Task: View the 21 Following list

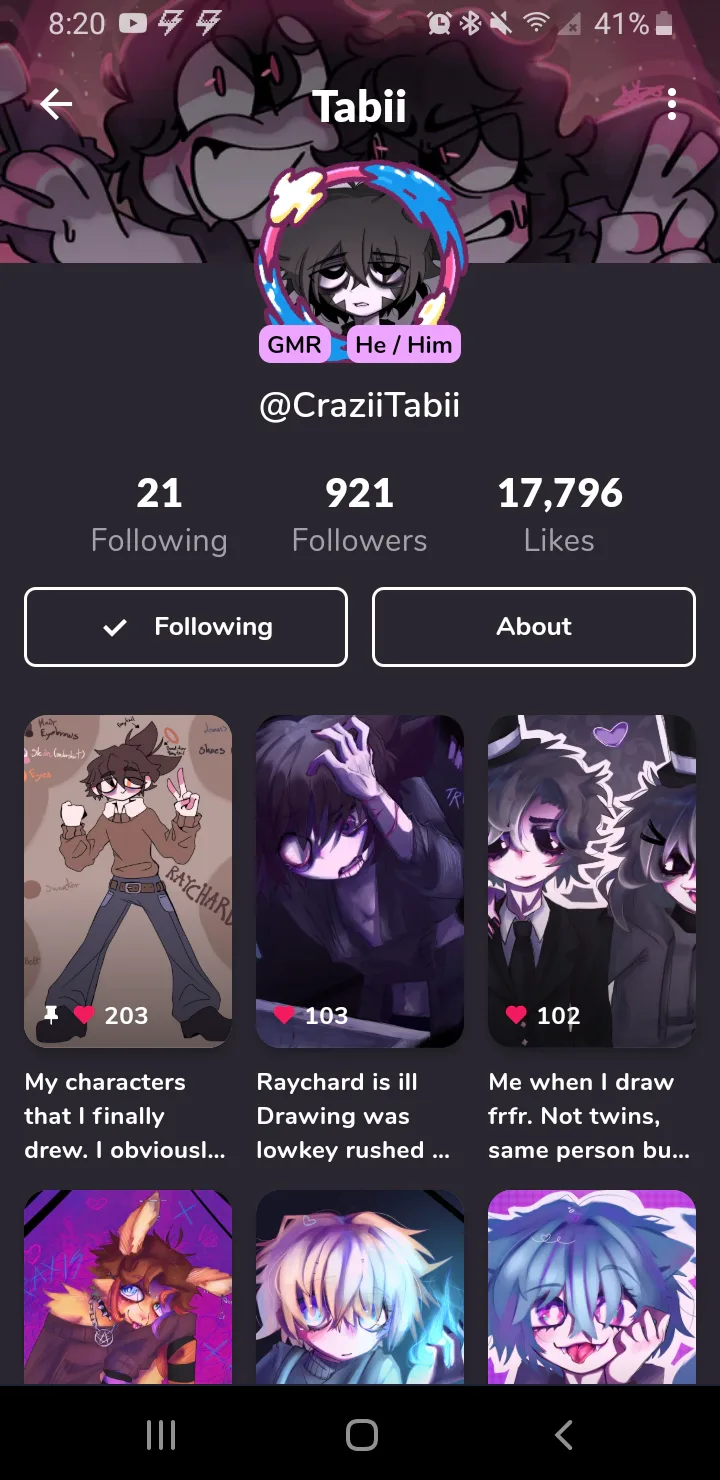Action: [x=159, y=516]
